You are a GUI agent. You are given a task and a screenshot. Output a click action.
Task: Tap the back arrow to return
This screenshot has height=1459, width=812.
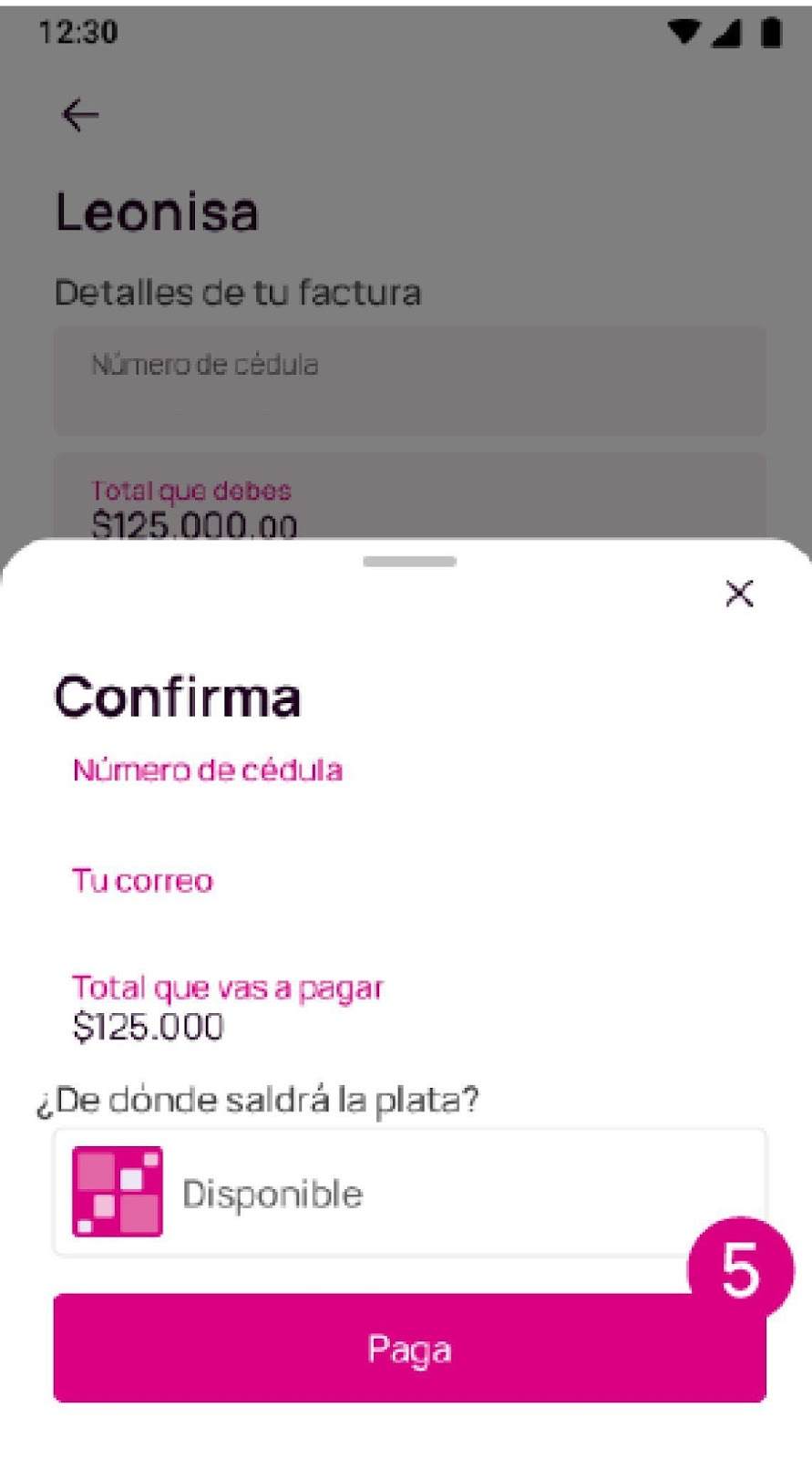78,113
